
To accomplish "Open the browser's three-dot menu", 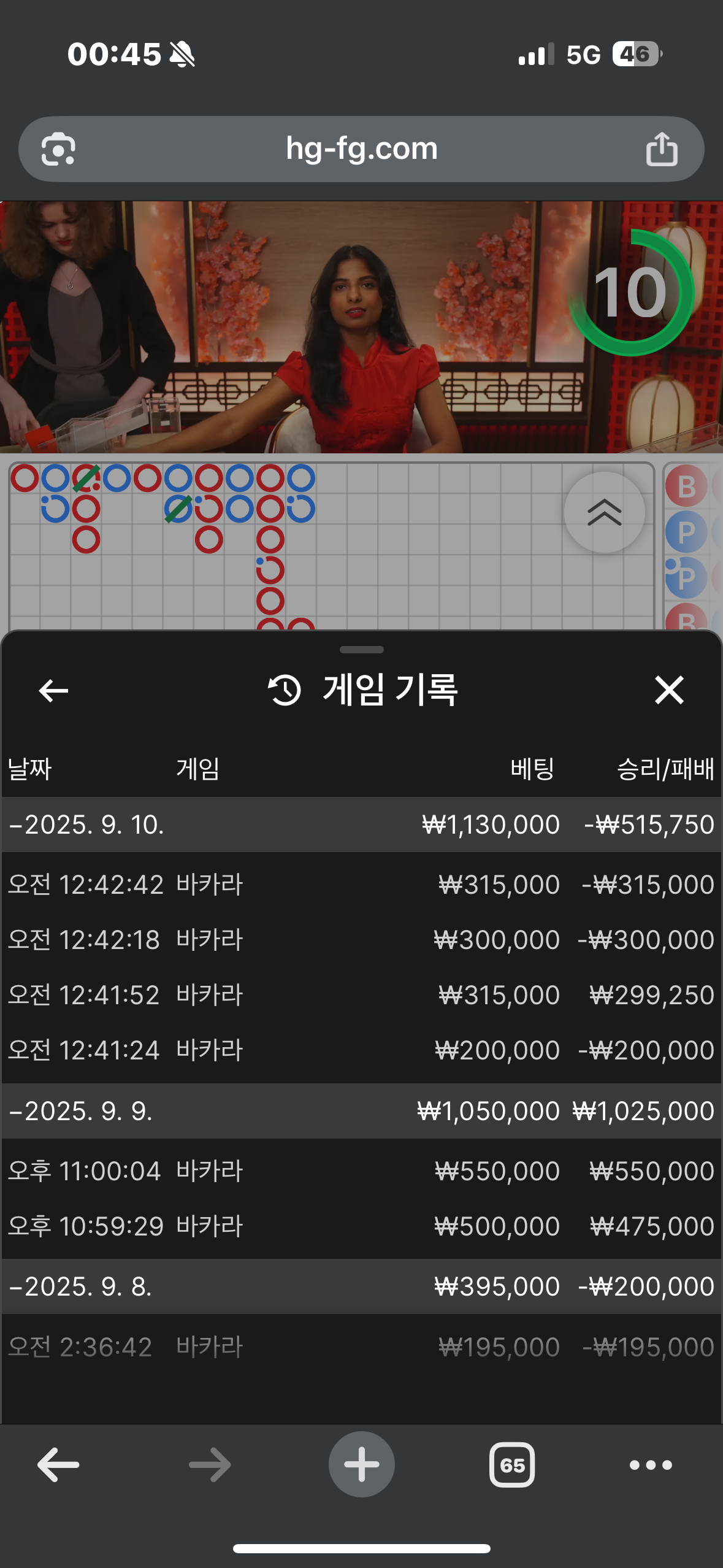I will [x=651, y=1465].
